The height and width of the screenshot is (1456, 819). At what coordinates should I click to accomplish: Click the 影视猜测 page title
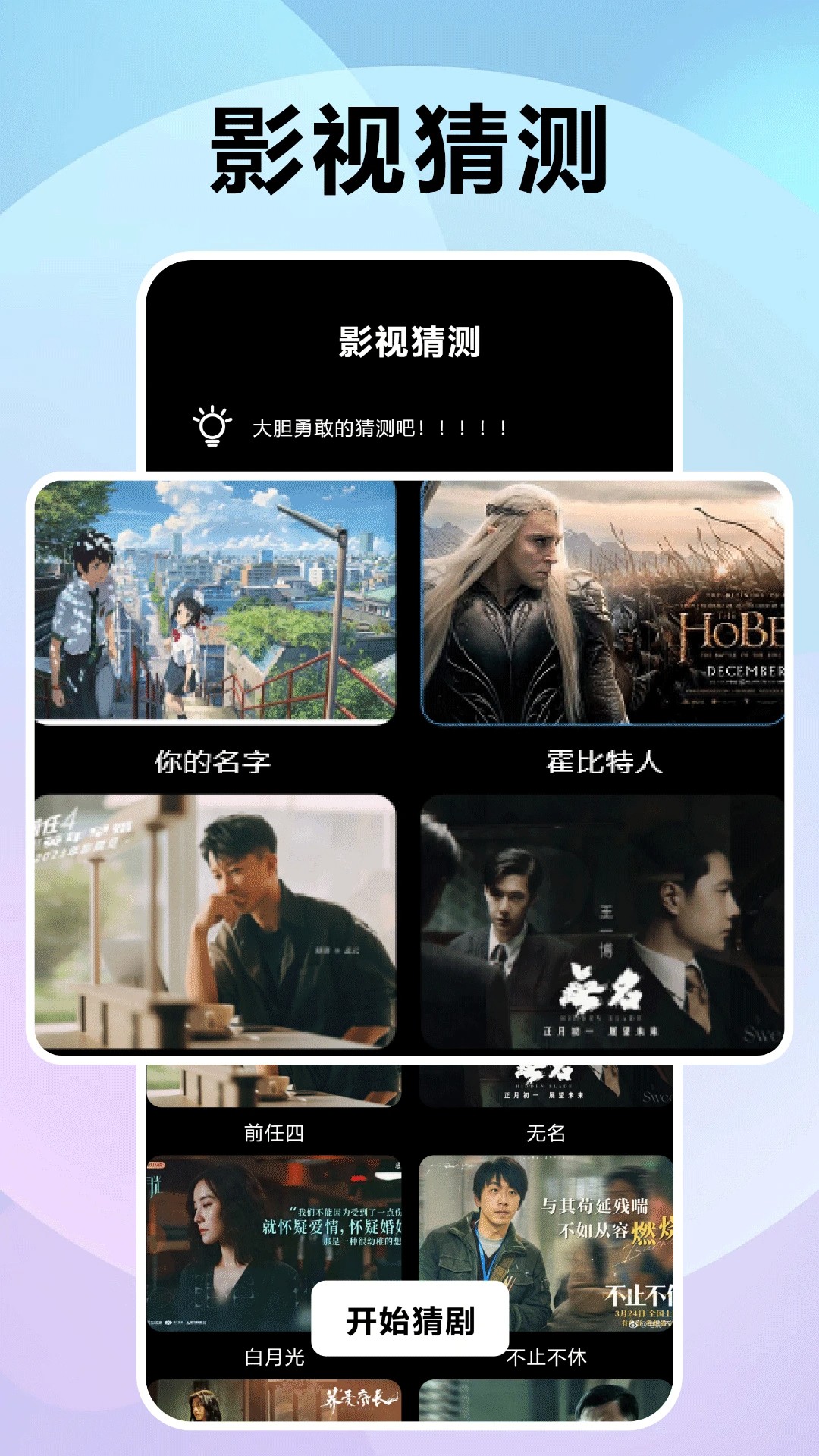tap(409, 146)
